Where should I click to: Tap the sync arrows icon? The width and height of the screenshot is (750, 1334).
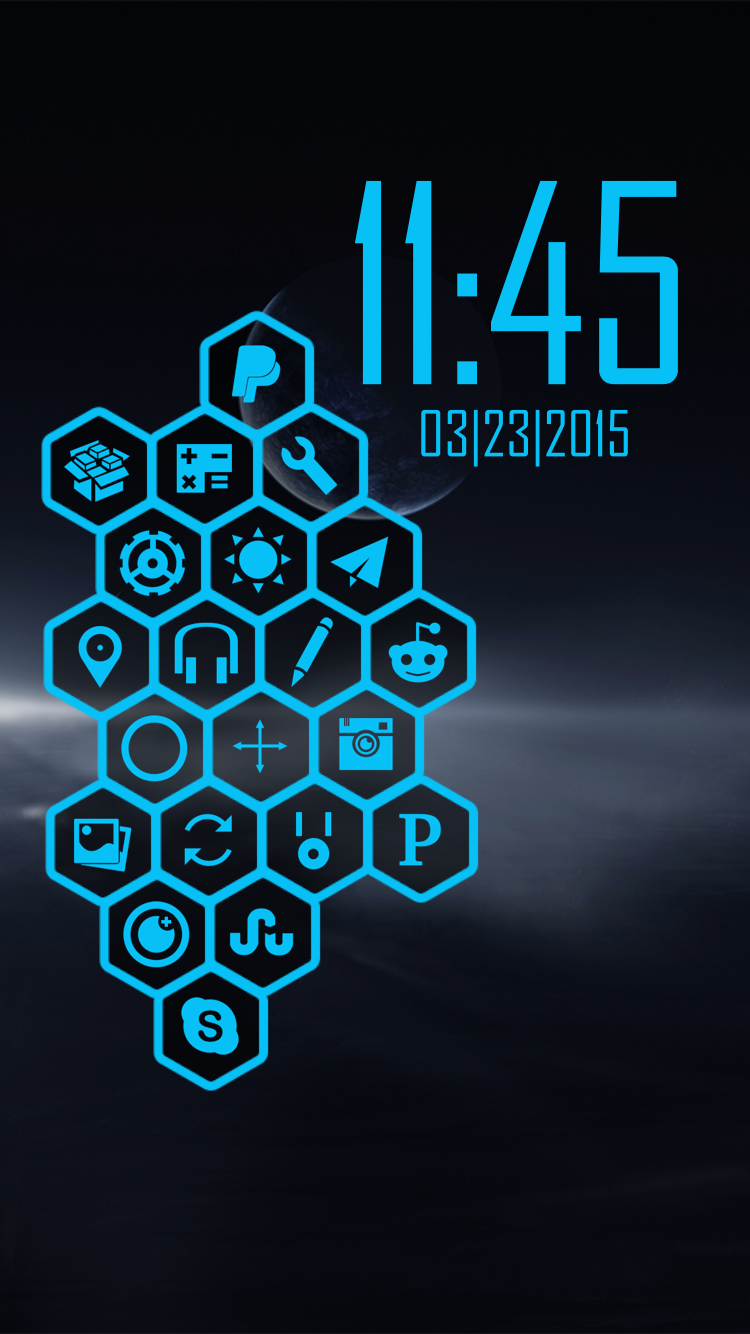click(x=208, y=842)
